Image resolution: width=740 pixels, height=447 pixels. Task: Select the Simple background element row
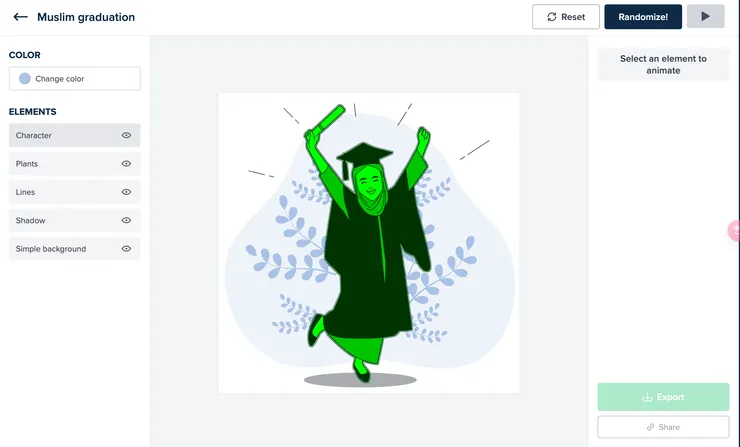tap(60, 249)
